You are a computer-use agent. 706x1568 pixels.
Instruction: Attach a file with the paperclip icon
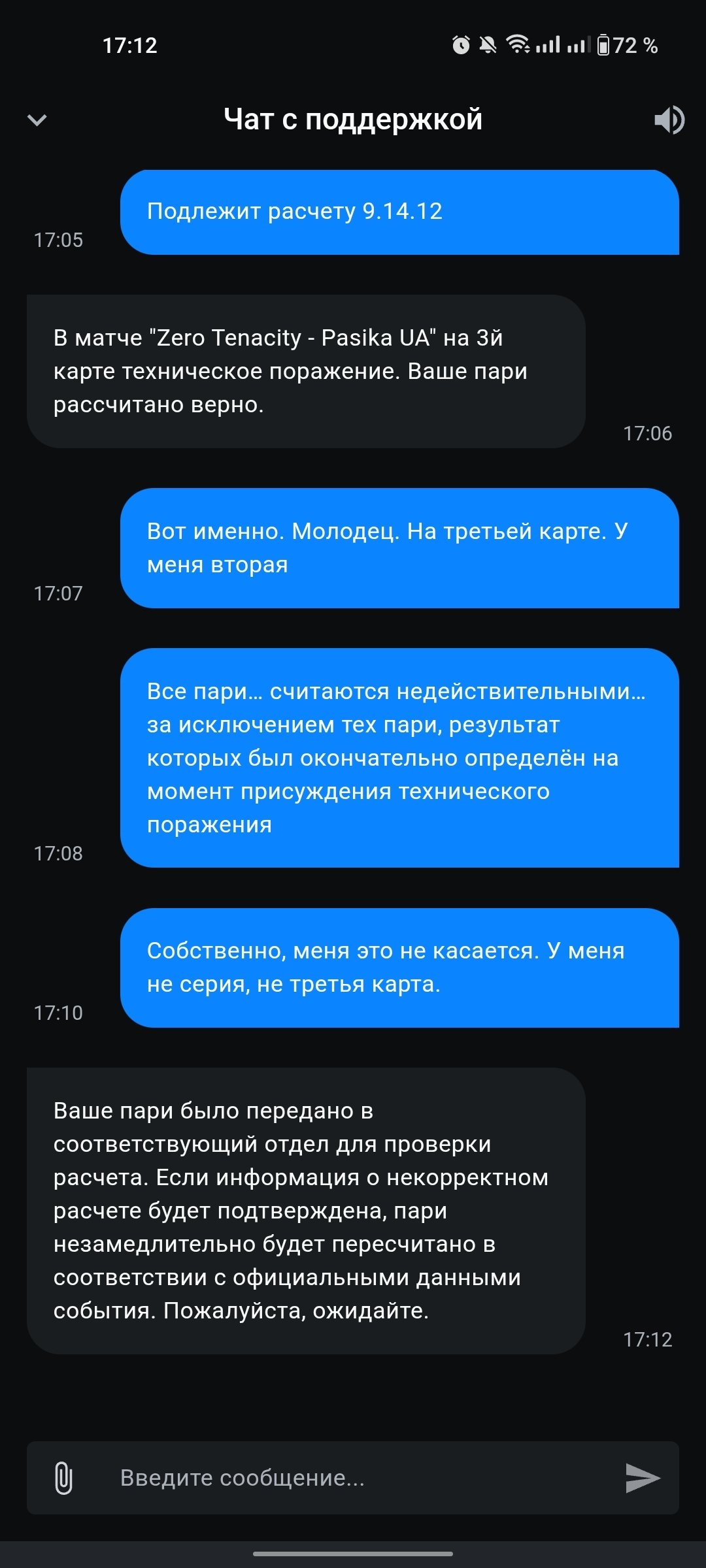[x=63, y=1478]
